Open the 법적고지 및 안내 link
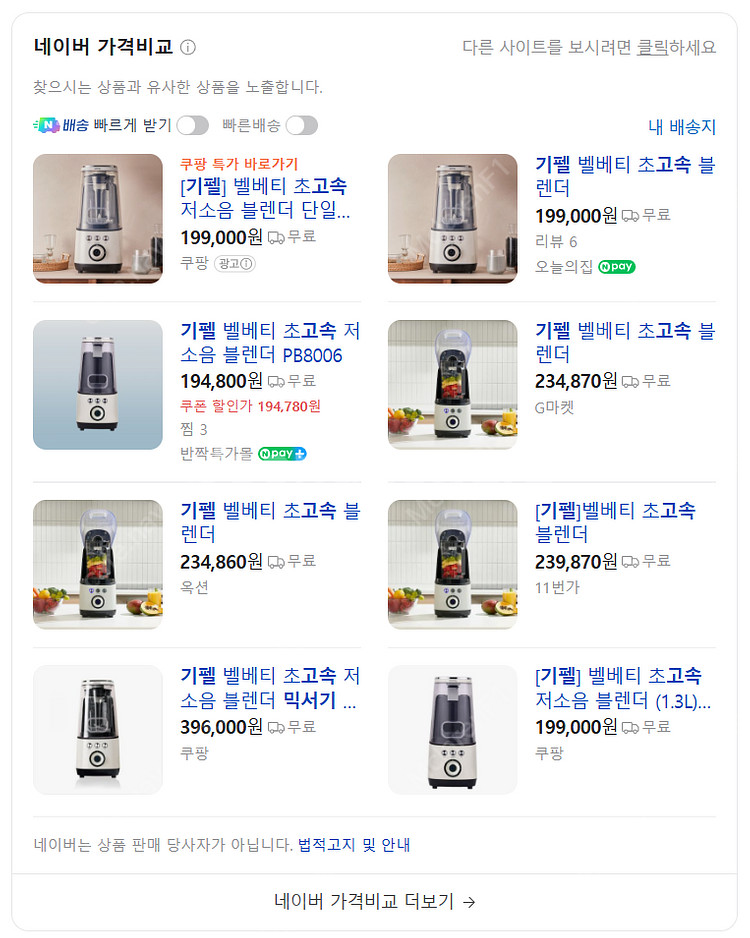The image size is (750, 938). point(354,845)
